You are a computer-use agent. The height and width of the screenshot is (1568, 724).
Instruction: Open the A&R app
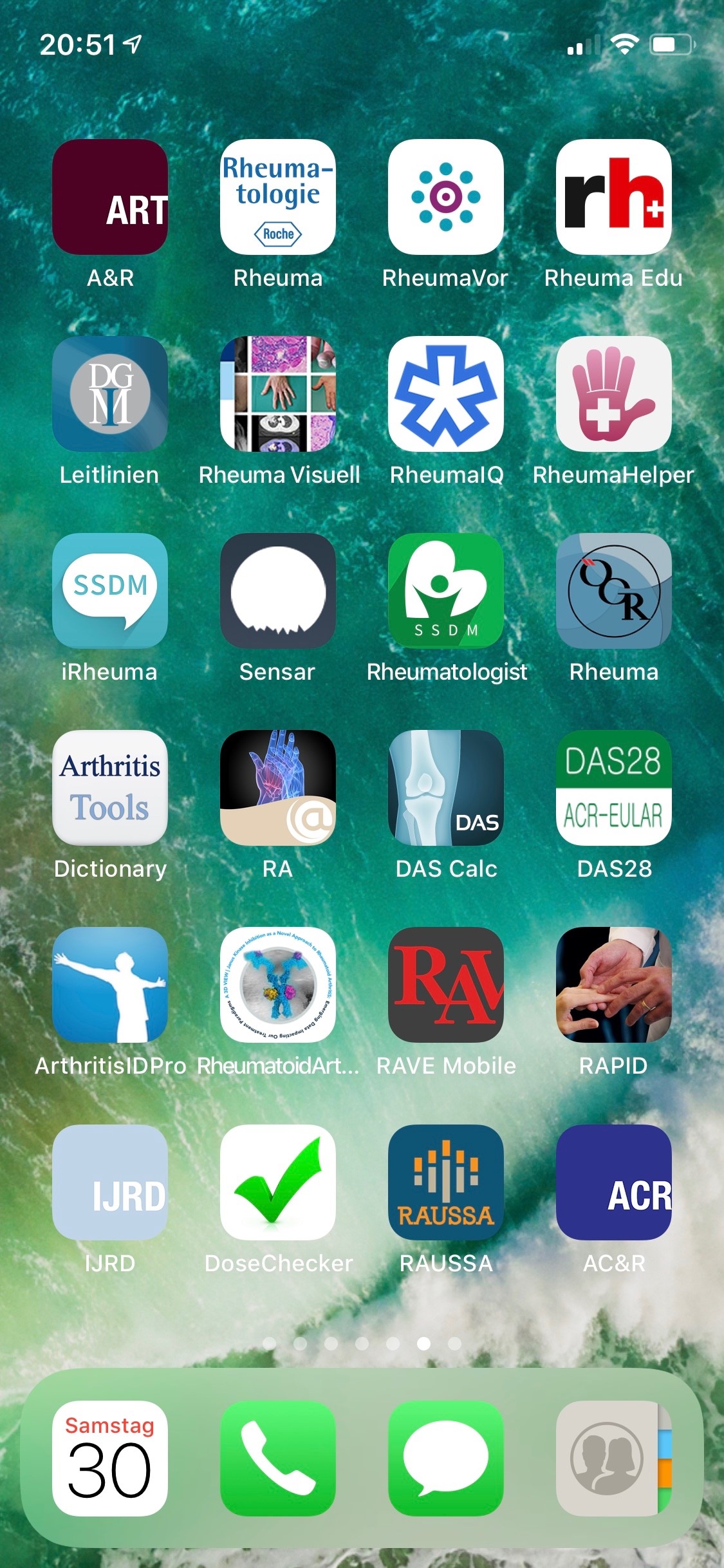click(x=110, y=197)
